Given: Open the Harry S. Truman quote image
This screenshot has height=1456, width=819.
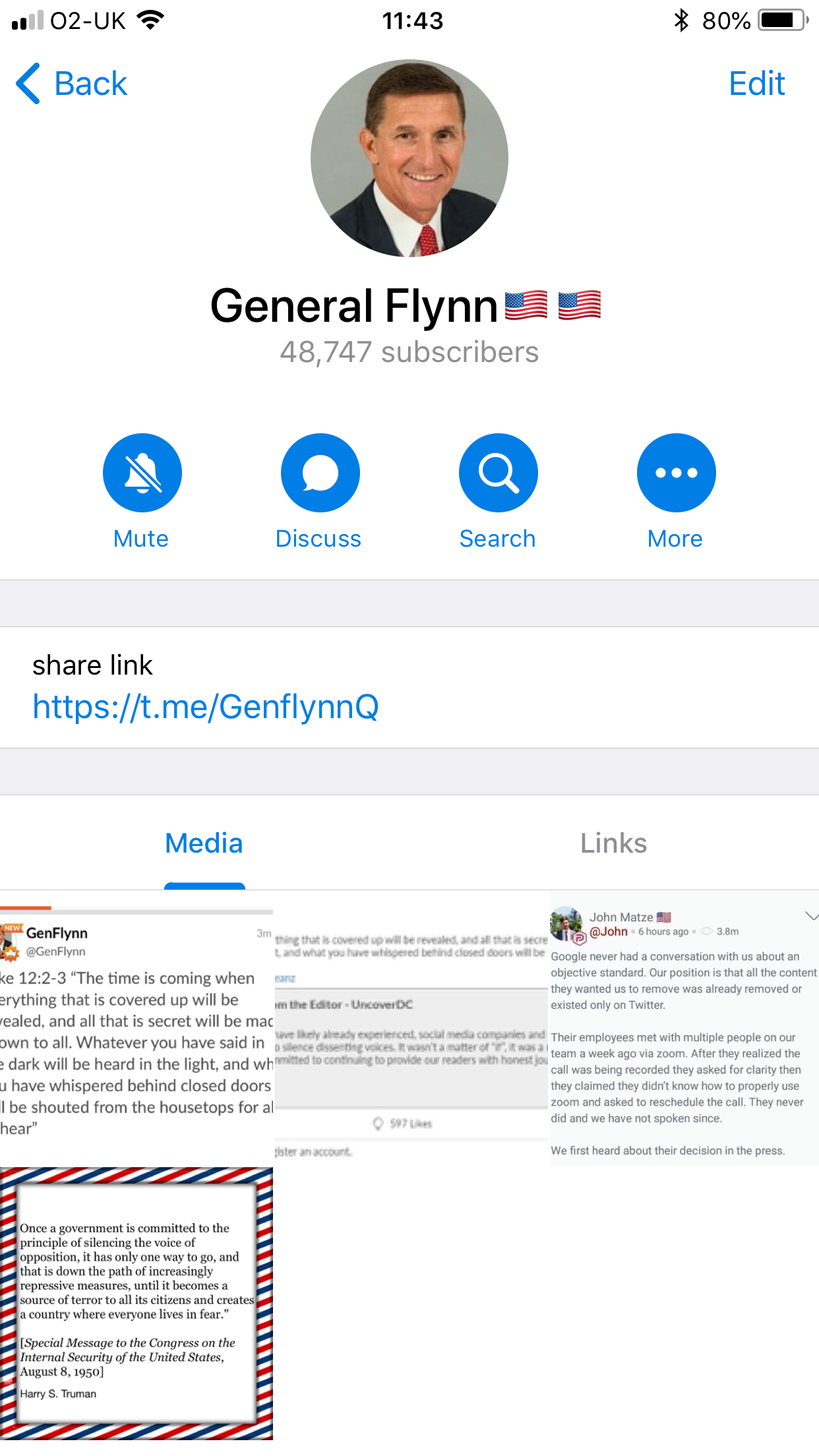Looking at the screenshot, I should point(136,1304).
